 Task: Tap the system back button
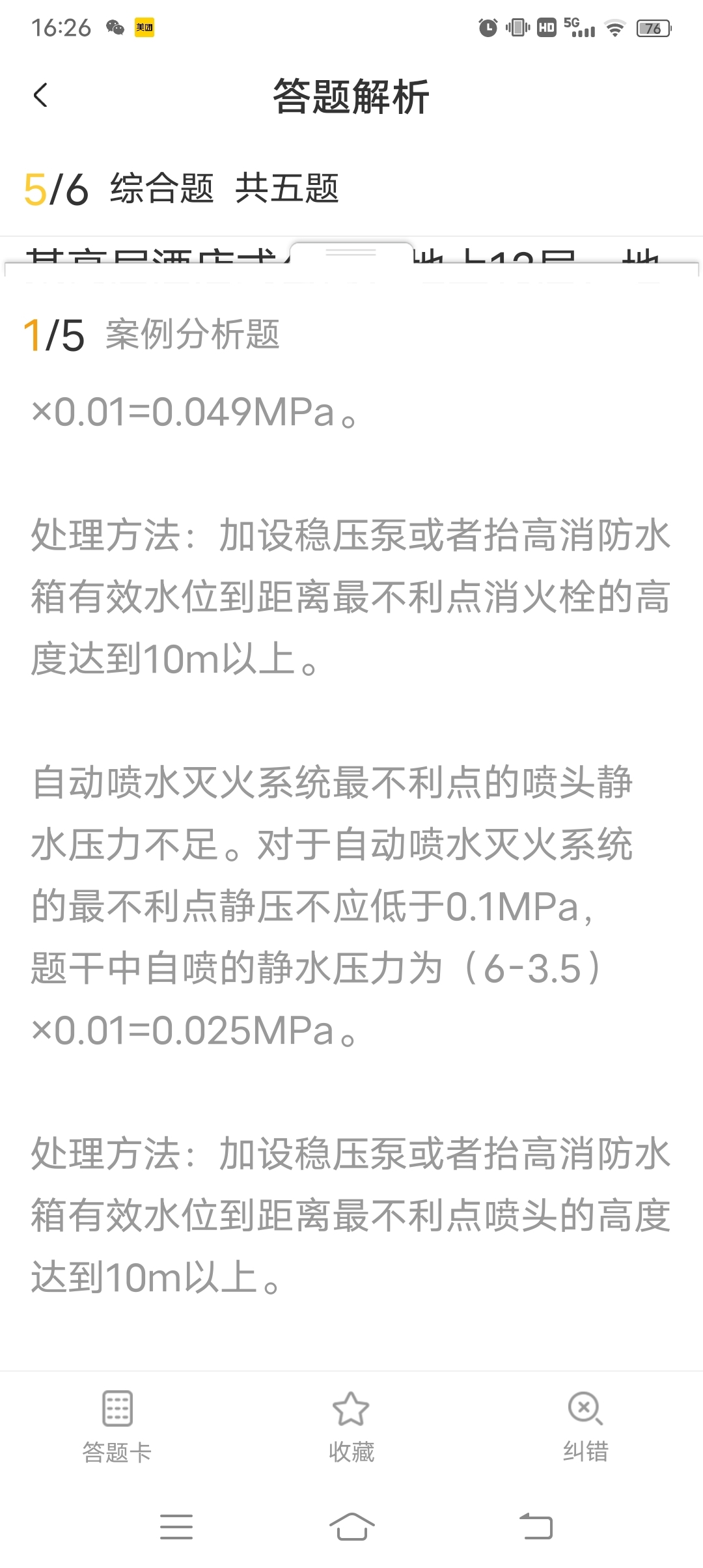(536, 1526)
